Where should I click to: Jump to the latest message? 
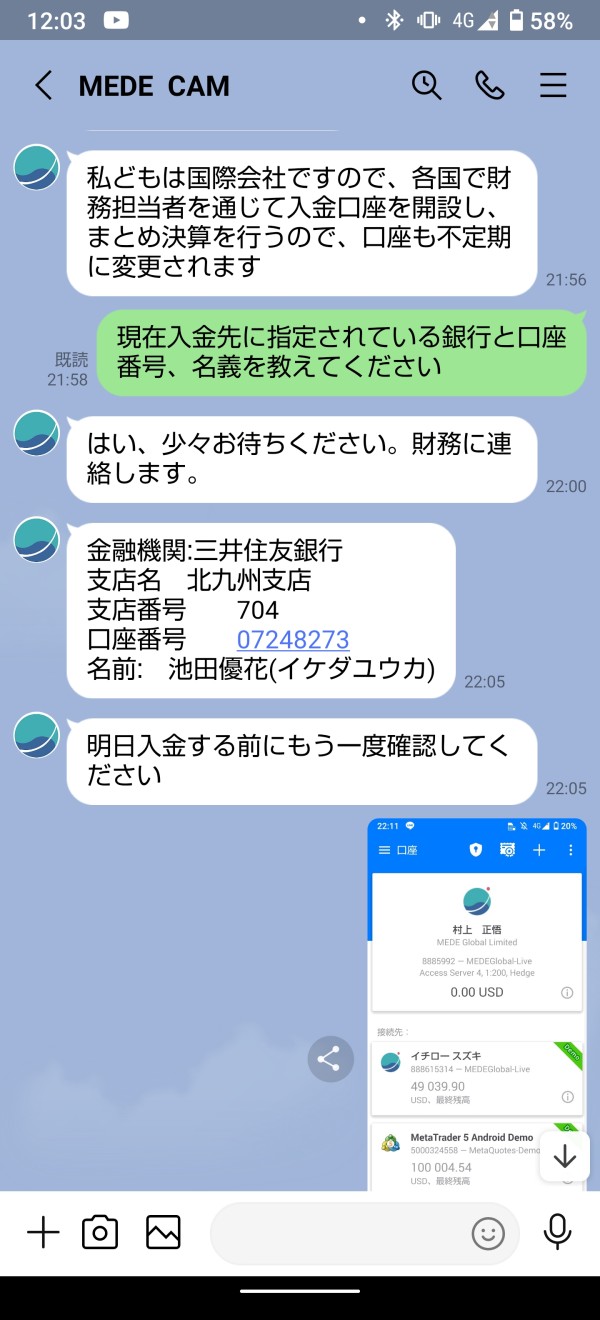(x=565, y=1156)
